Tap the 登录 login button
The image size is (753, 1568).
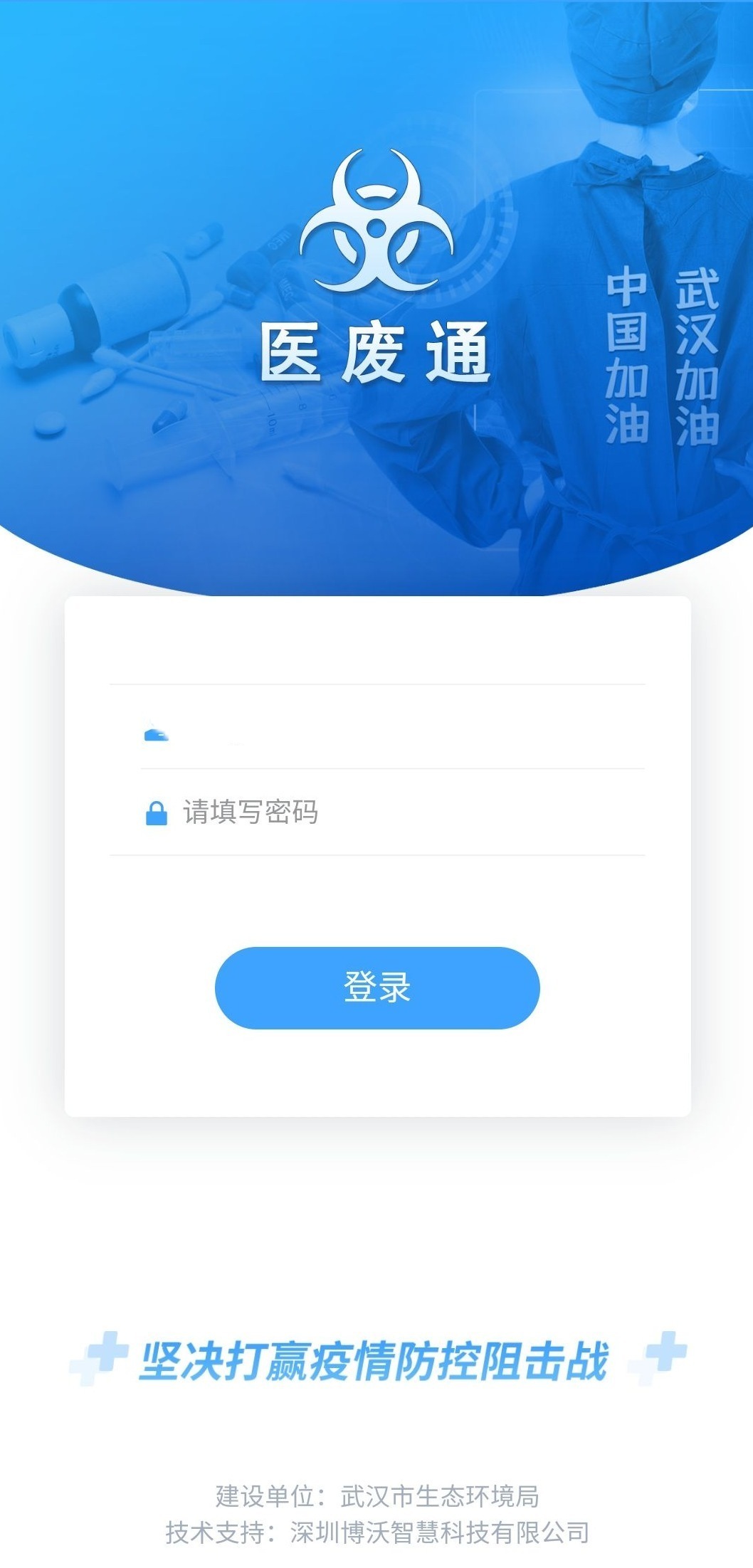[377, 987]
